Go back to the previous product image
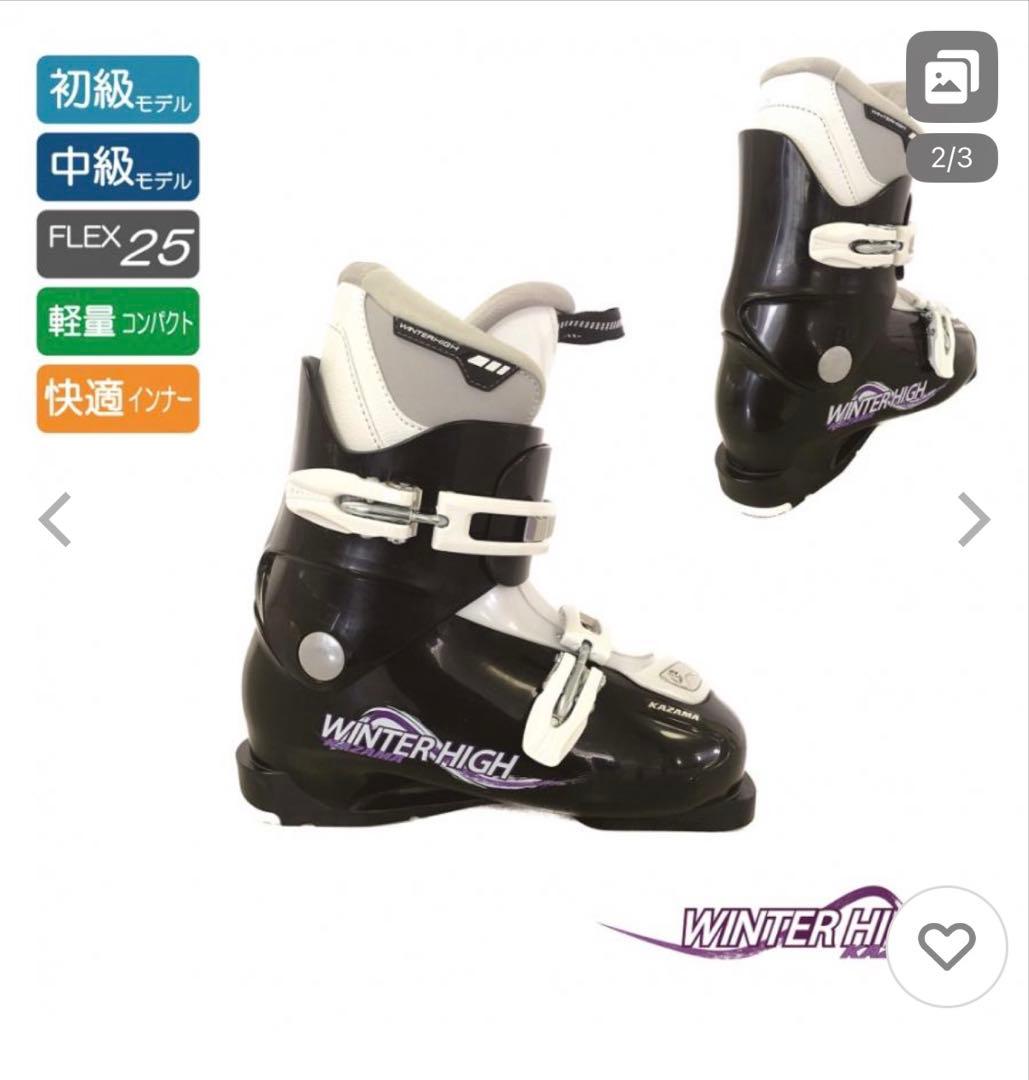 [55, 519]
